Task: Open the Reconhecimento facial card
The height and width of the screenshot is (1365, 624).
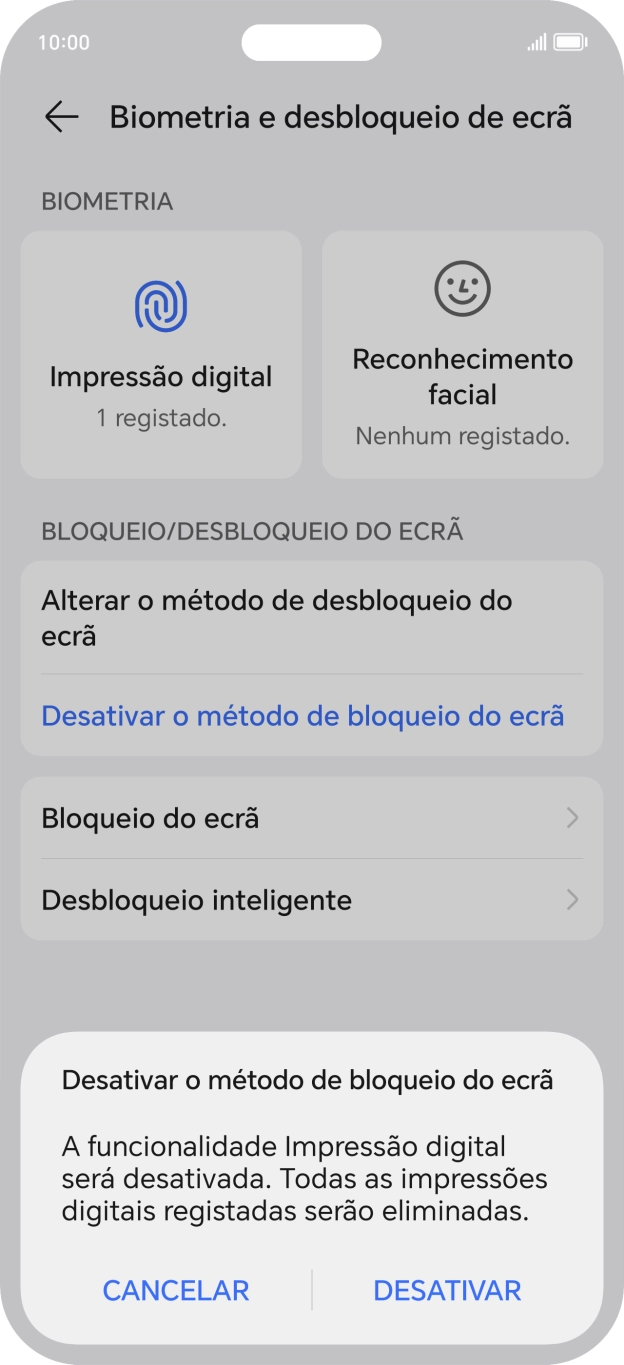Action: 462,354
